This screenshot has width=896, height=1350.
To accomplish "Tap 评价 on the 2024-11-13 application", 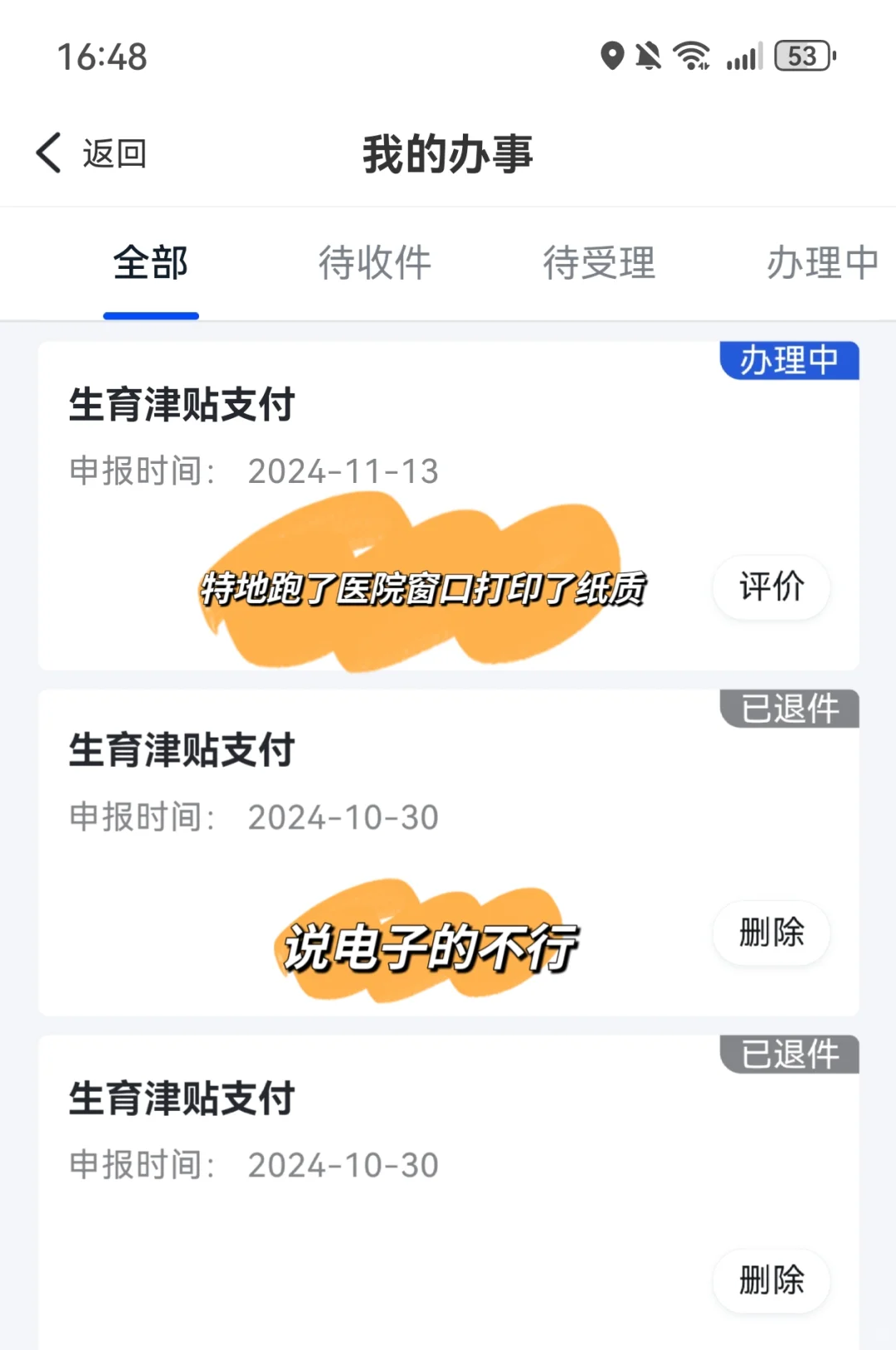I will point(771,587).
